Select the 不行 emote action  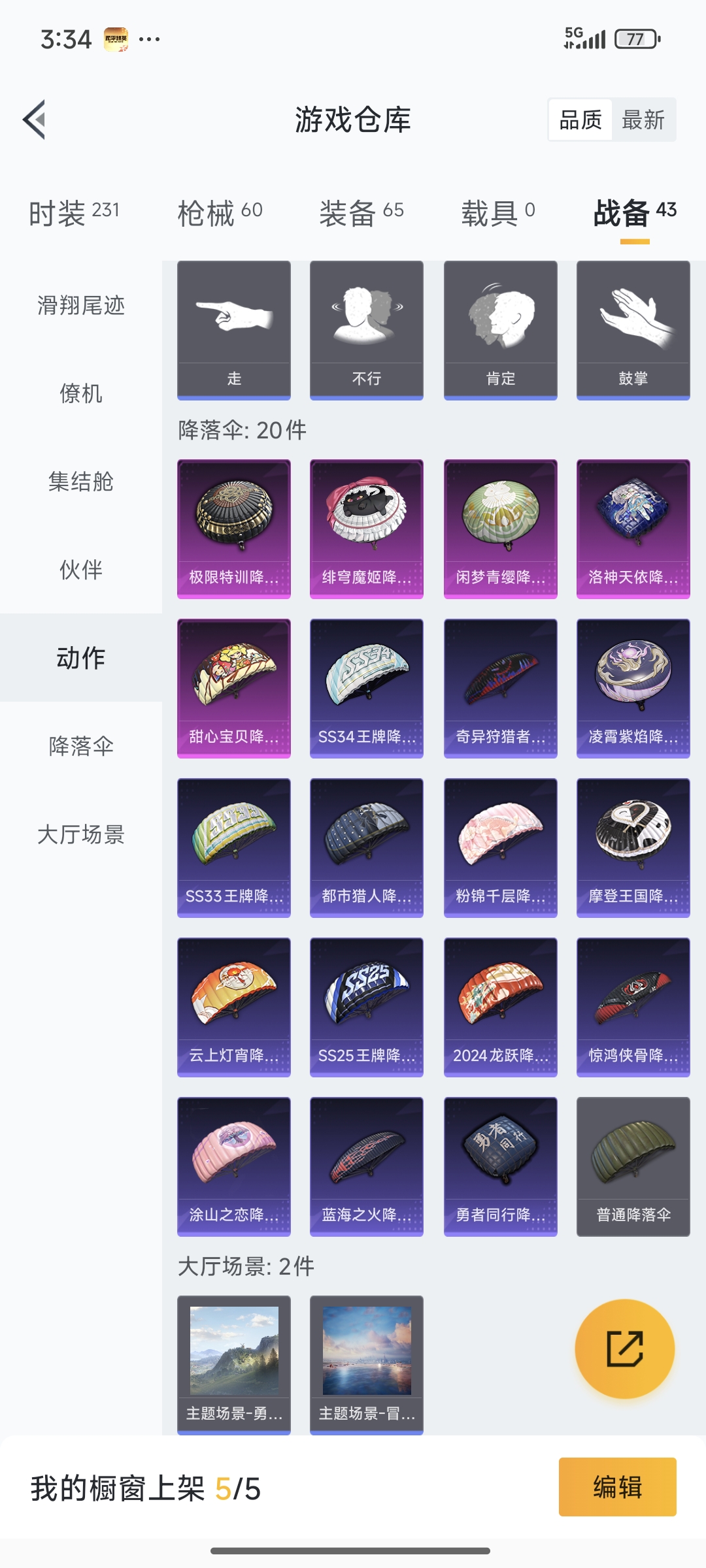pos(366,327)
